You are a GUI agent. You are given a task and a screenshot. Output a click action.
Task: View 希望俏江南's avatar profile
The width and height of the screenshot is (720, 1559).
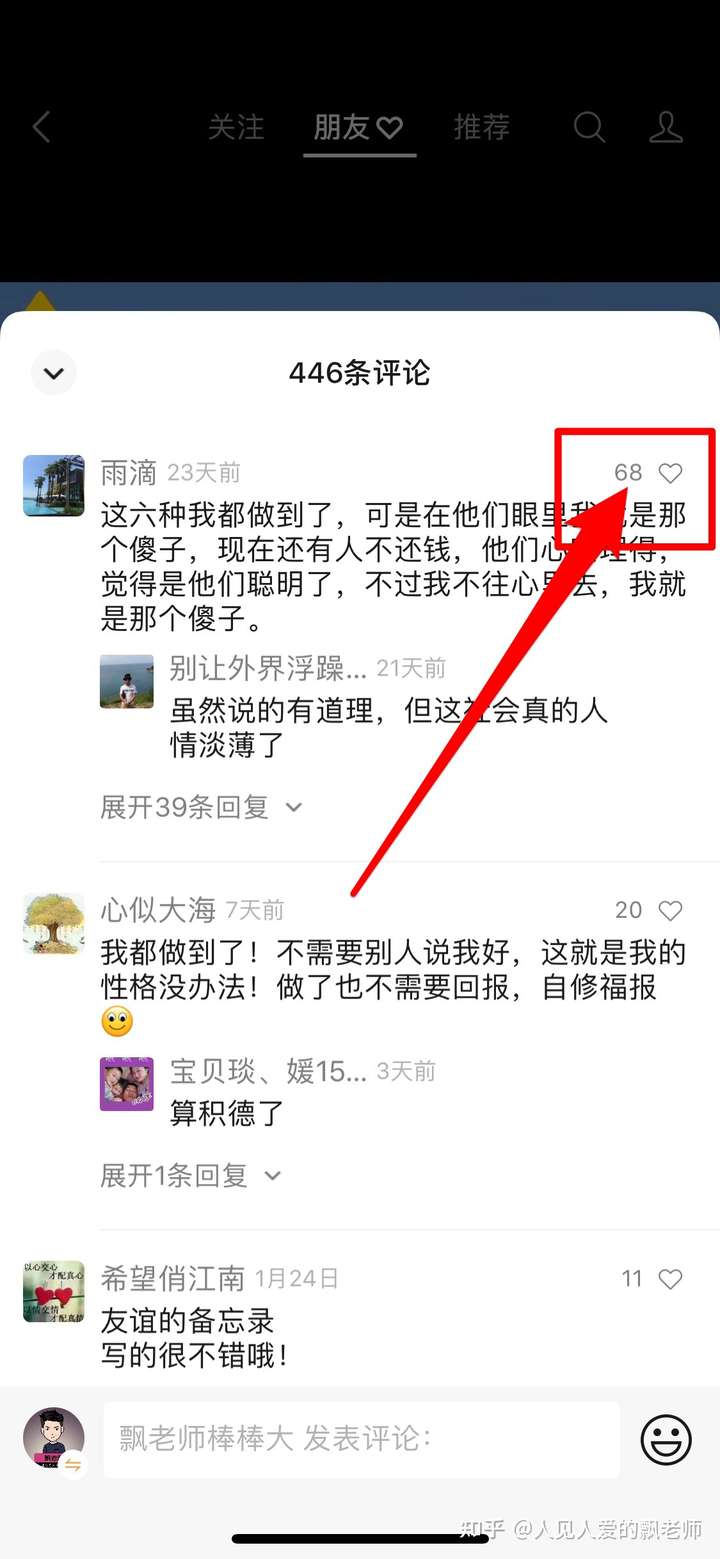53,1291
